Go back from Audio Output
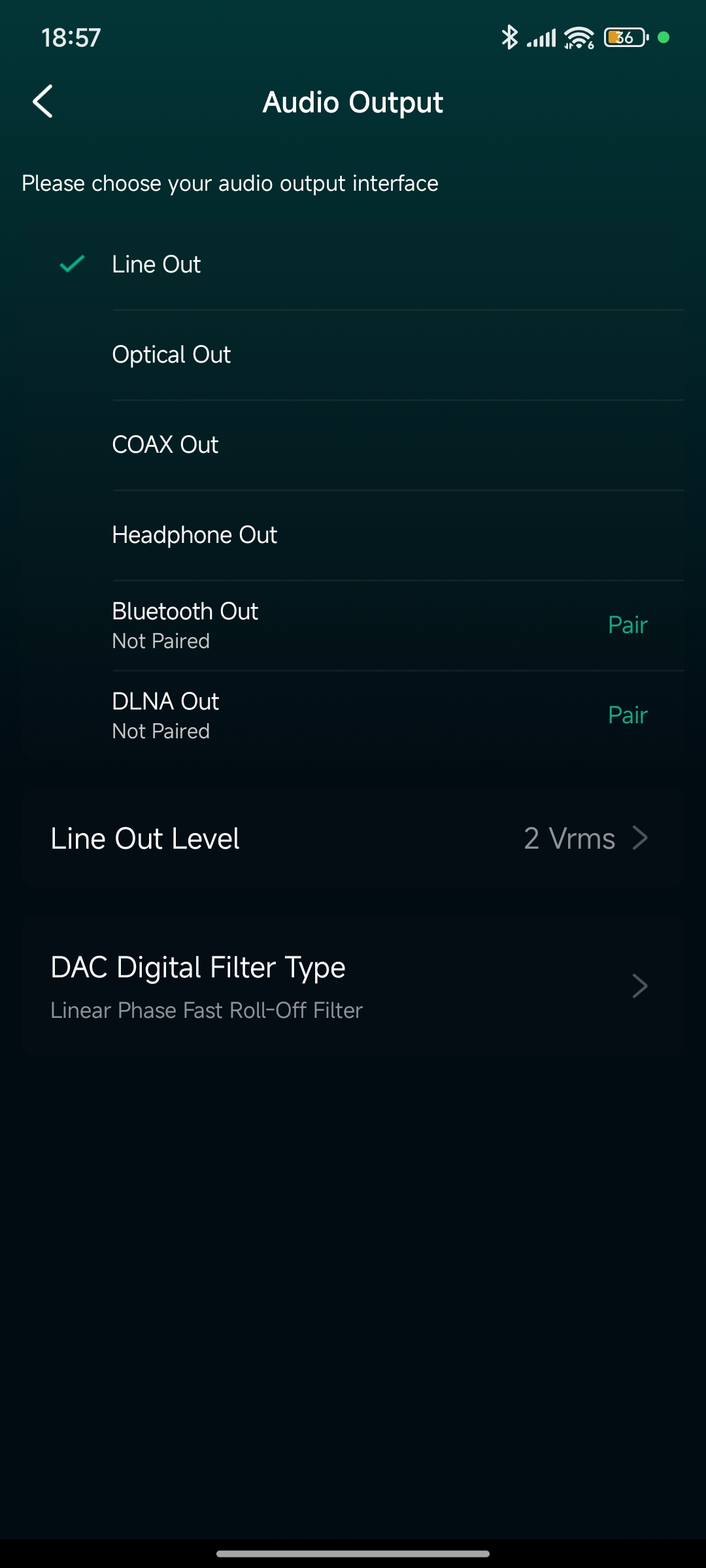 pos(43,102)
